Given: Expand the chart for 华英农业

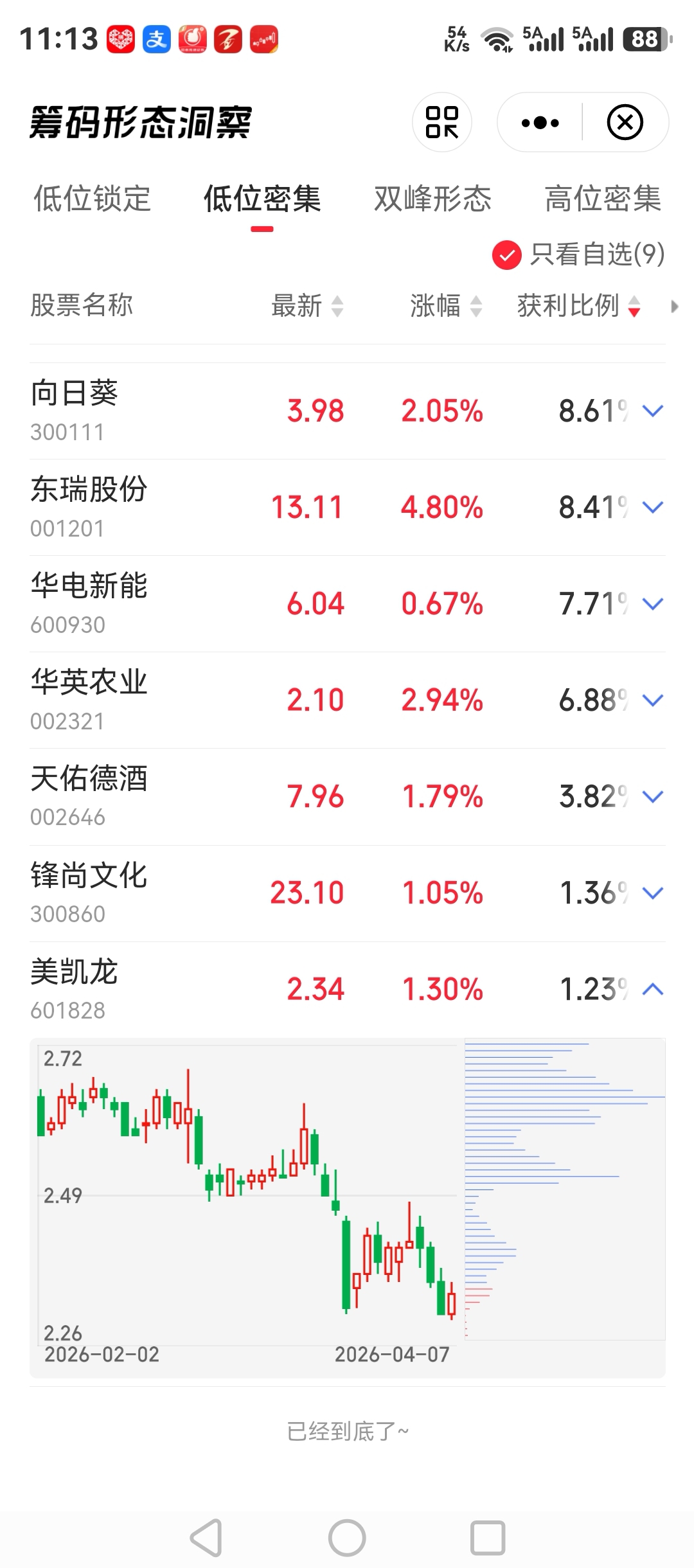Looking at the screenshot, I should click(x=653, y=700).
